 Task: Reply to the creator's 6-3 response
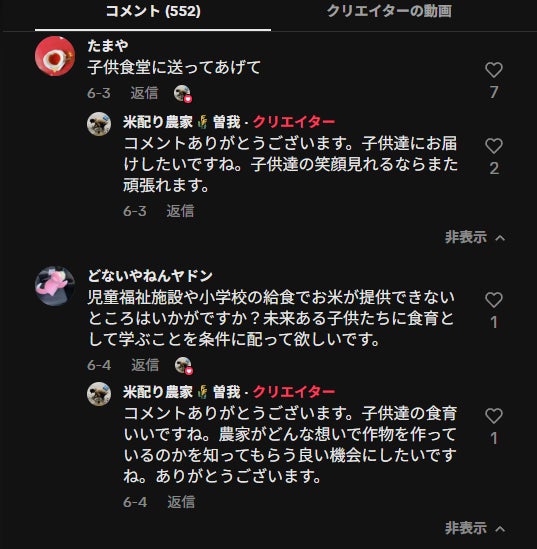(180, 211)
